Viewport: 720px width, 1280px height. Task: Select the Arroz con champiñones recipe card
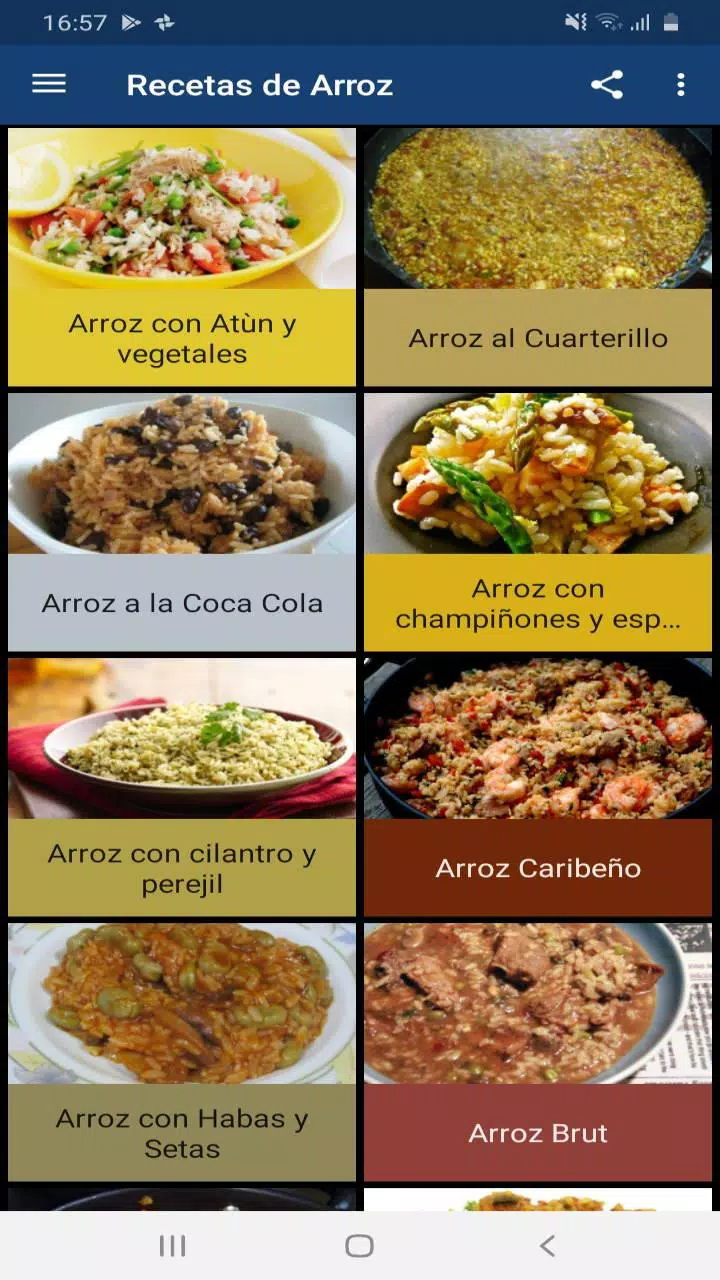click(538, 522)
